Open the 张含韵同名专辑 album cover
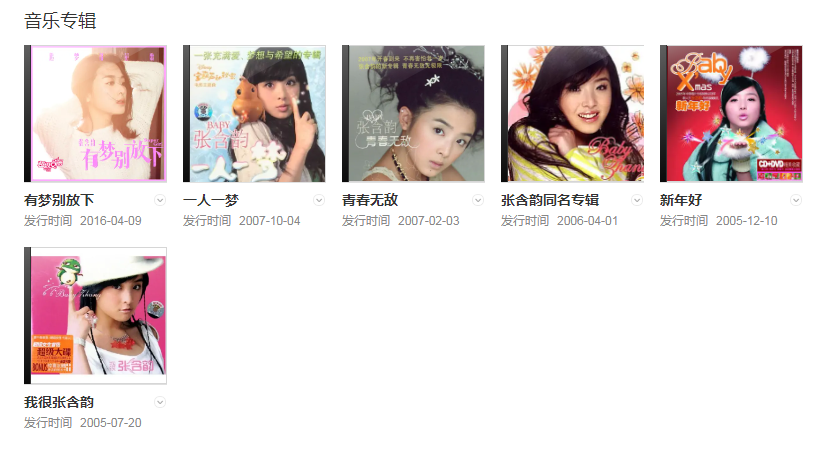The height and width of the screenshot is (450, 820). tap(572, 114)
